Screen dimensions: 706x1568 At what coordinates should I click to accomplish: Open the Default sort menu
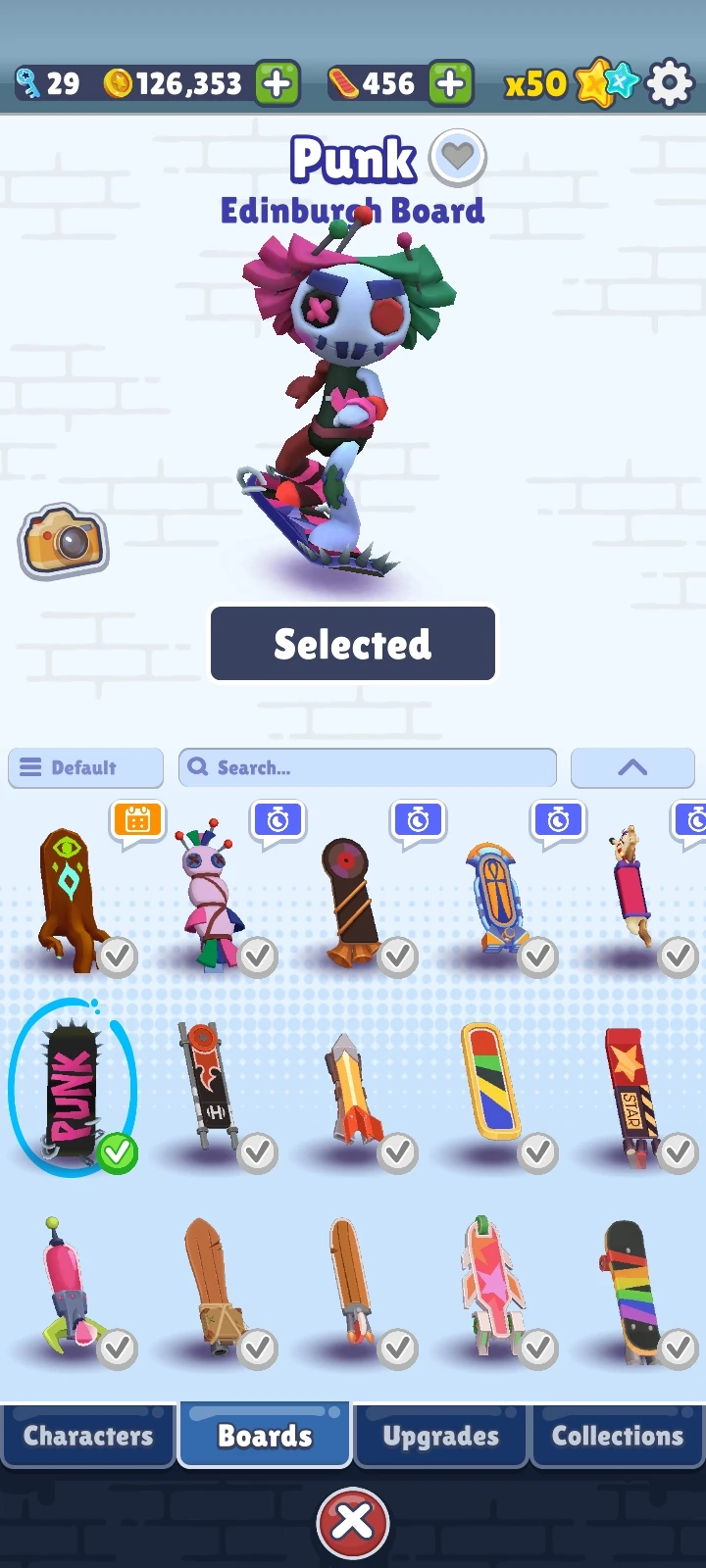85,767
